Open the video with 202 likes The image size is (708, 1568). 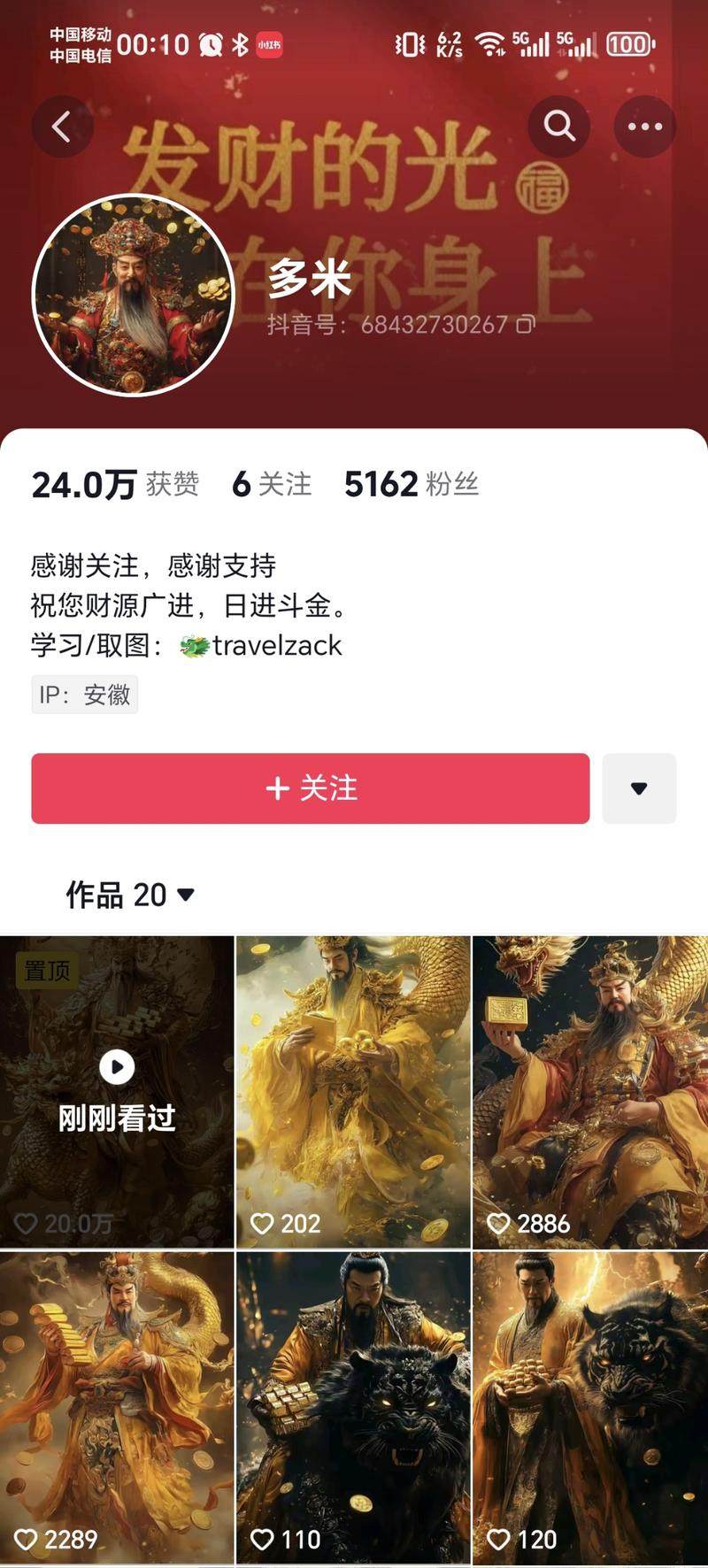coord(353,1091)
